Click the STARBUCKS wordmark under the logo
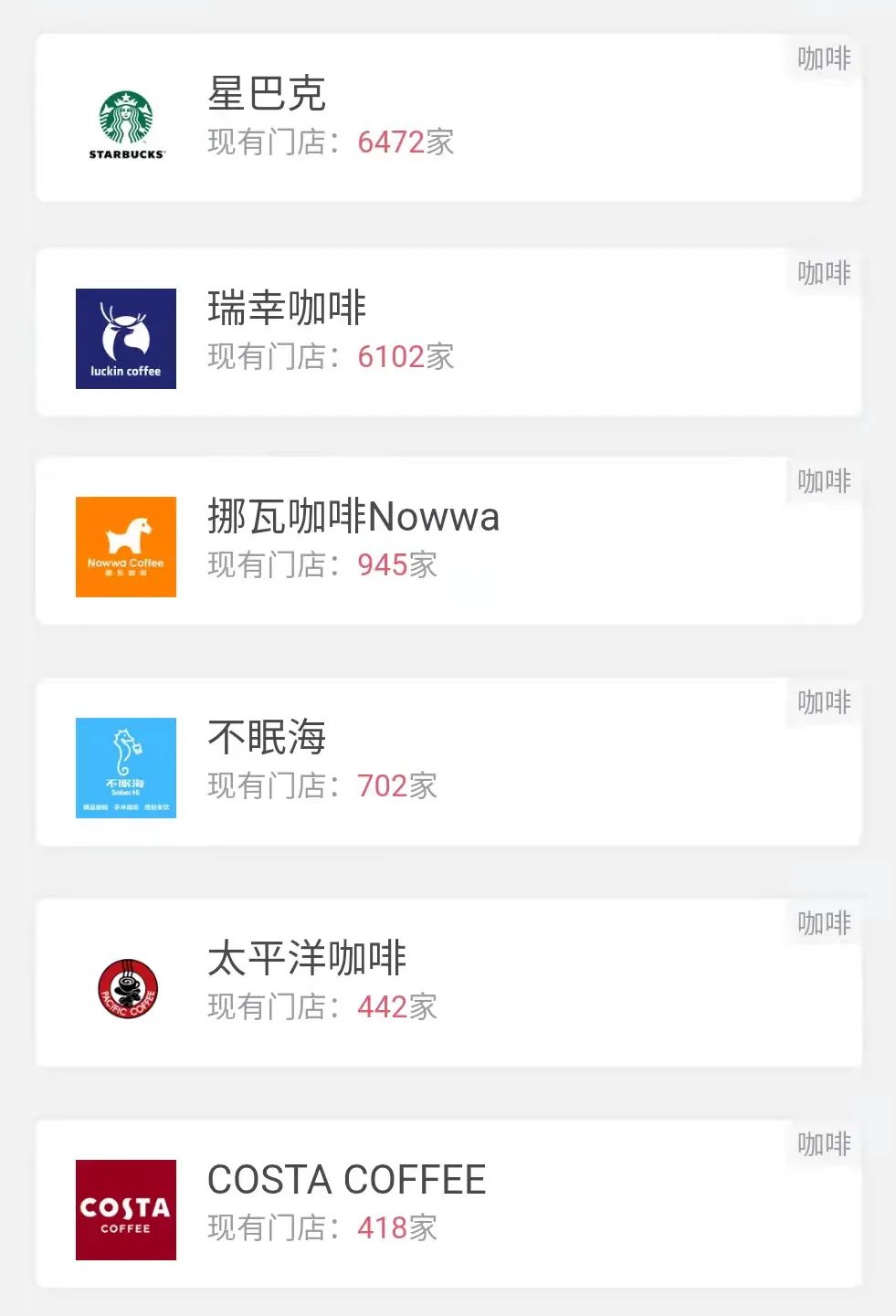Viewport: 896px width, 1316px height. [128, 153]
